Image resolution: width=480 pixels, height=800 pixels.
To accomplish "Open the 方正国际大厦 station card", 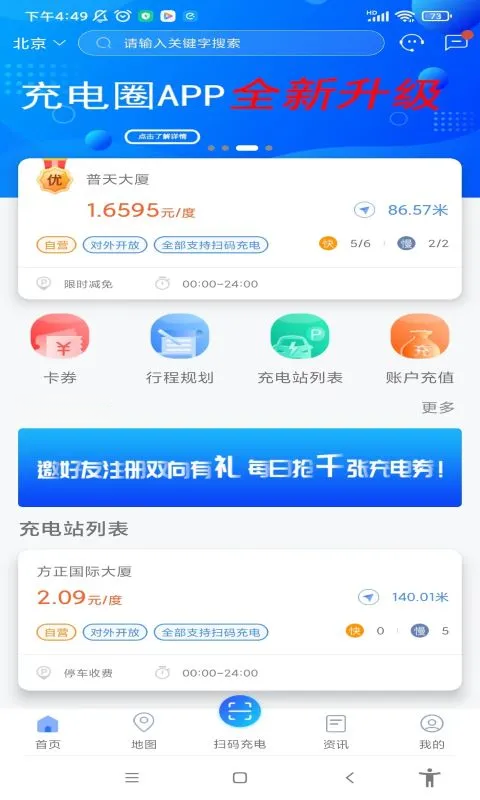I will 240,620.
